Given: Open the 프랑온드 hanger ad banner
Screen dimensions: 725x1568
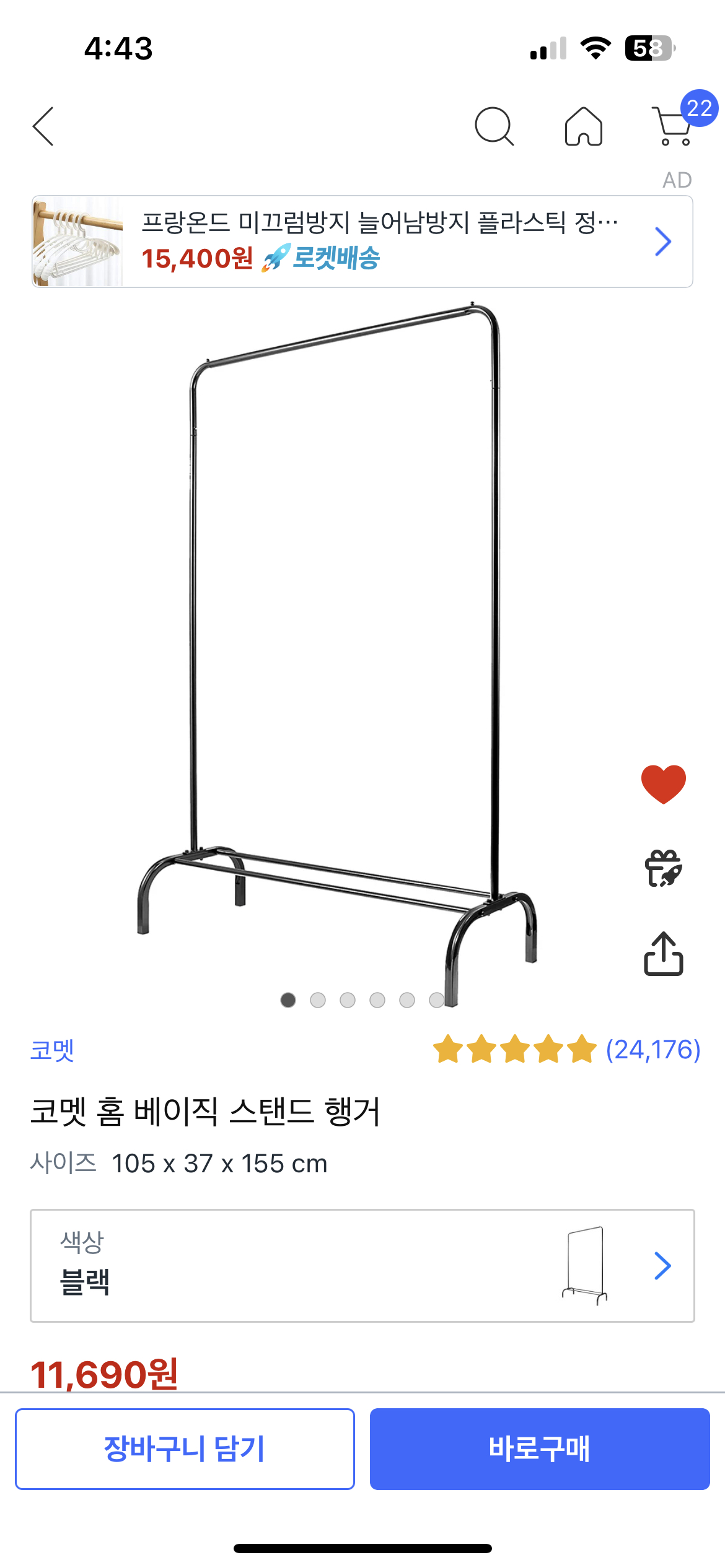Looking at the screenshot, I should (362, 242).
